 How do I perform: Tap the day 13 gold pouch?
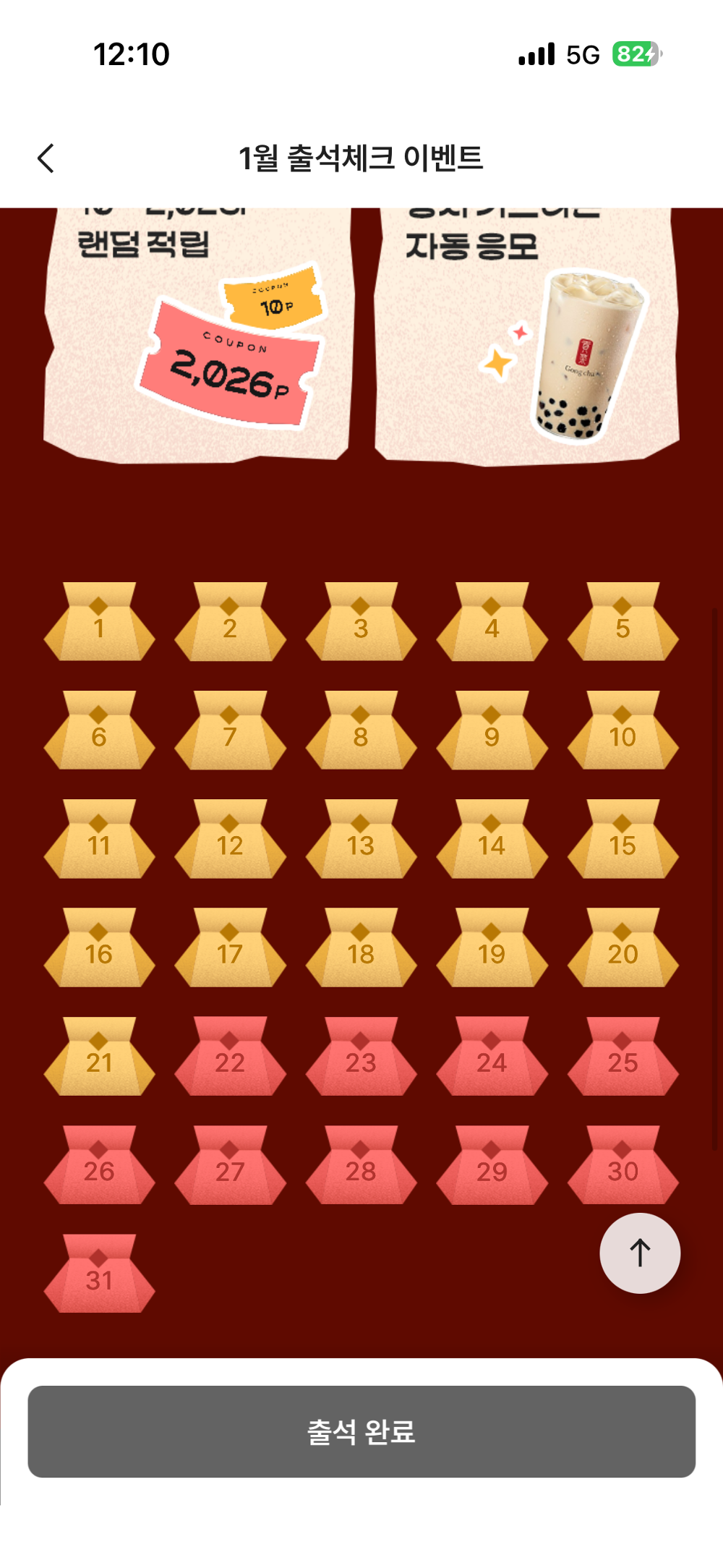click(361, 840)
